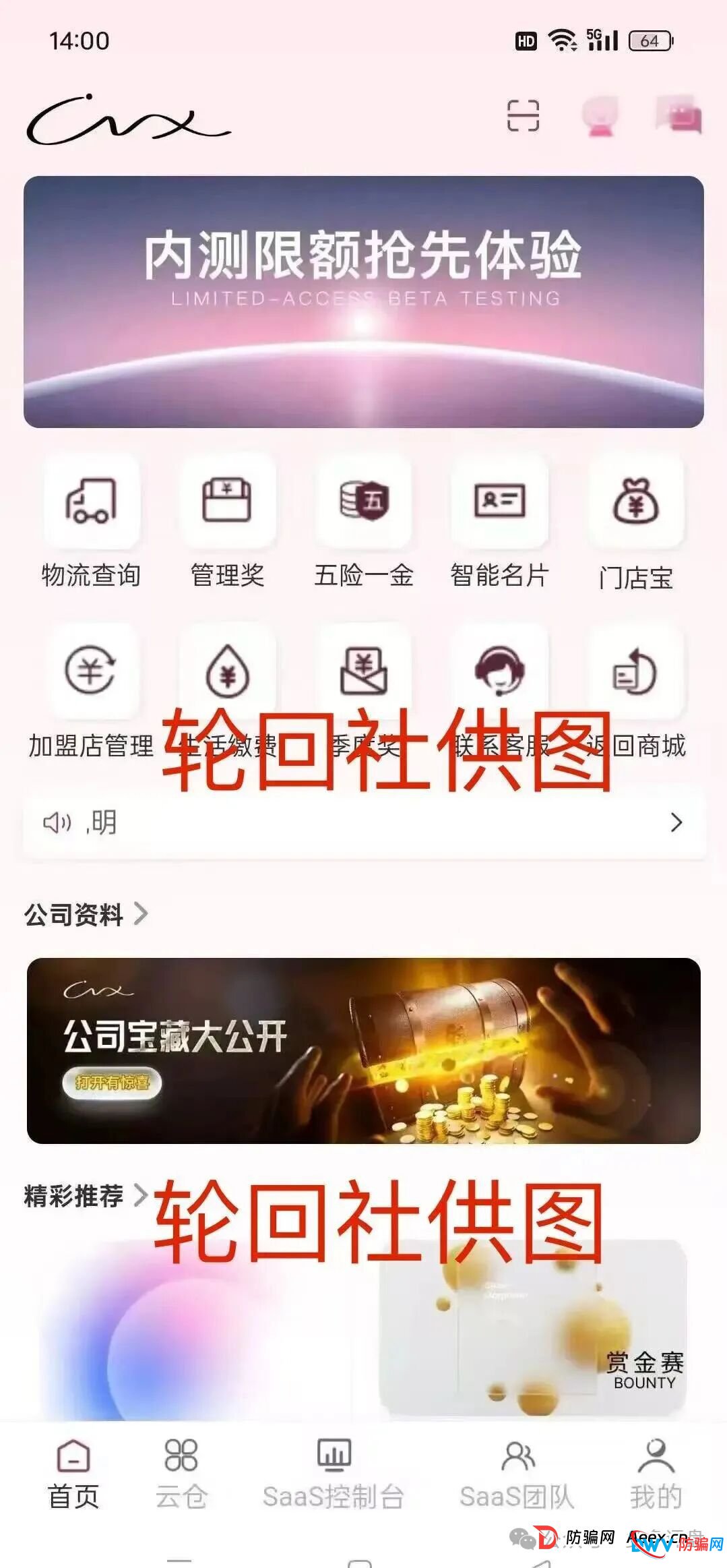
Task: Mute the announcement speaker icon
Action: pyautogui.click(x=59, y=822)
